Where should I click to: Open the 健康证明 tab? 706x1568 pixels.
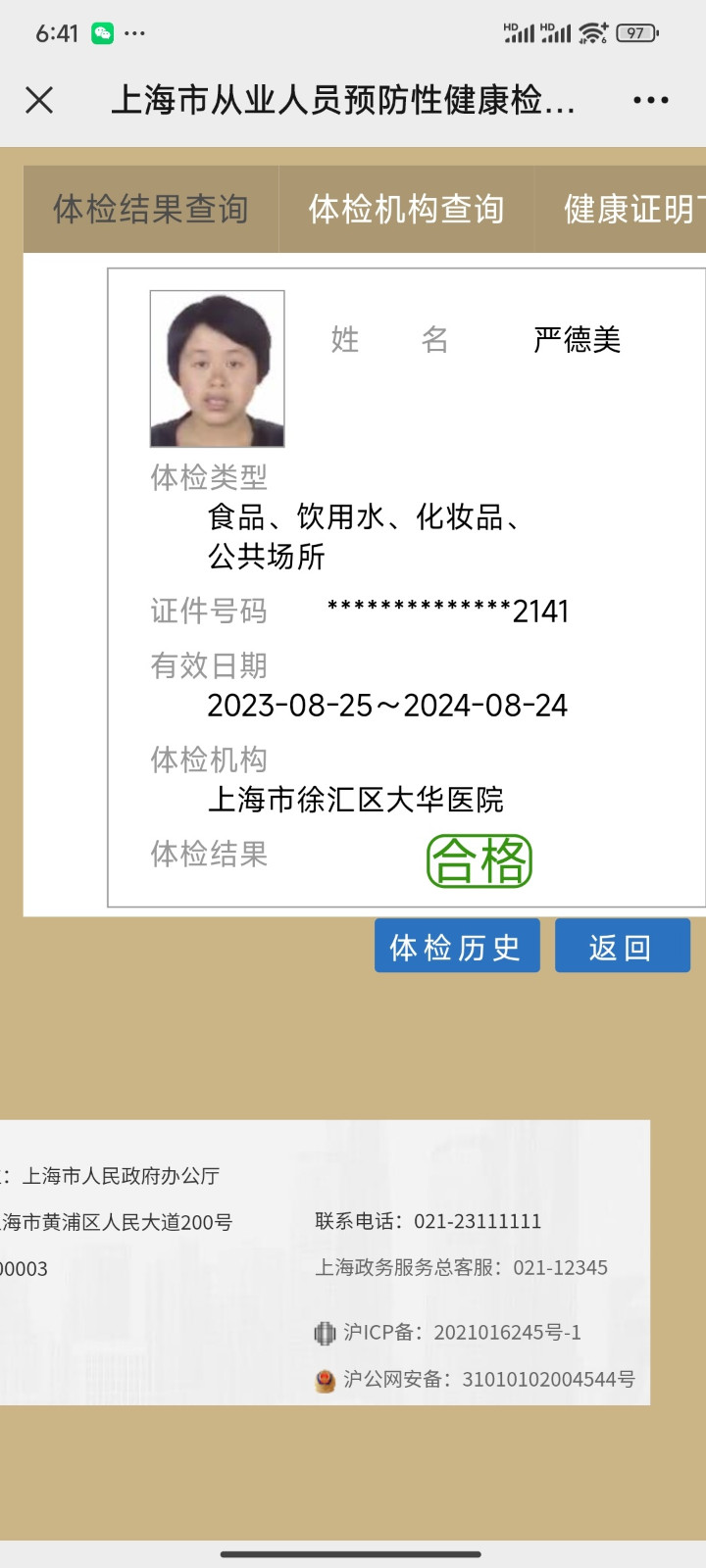click(628, 210)
